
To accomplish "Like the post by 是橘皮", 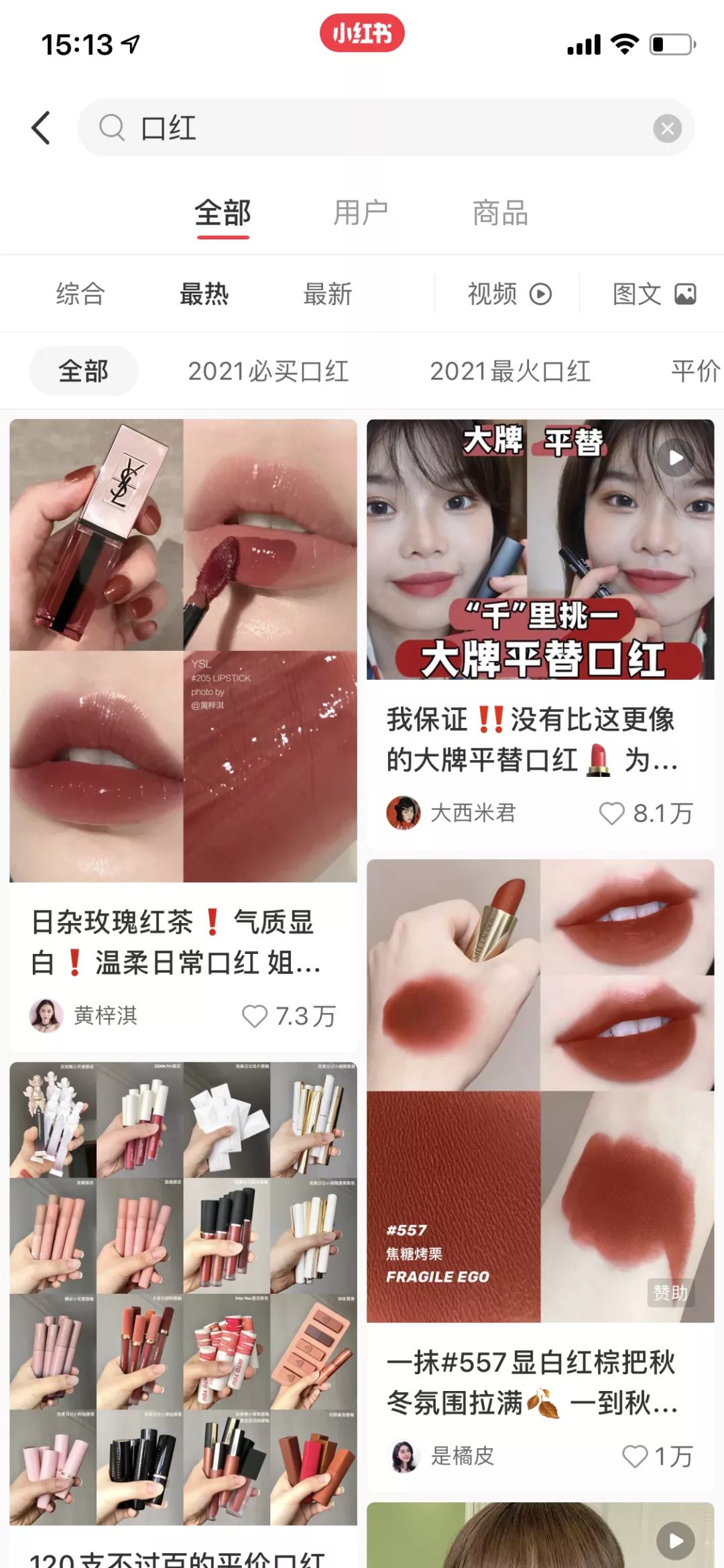I will 634,1457.
